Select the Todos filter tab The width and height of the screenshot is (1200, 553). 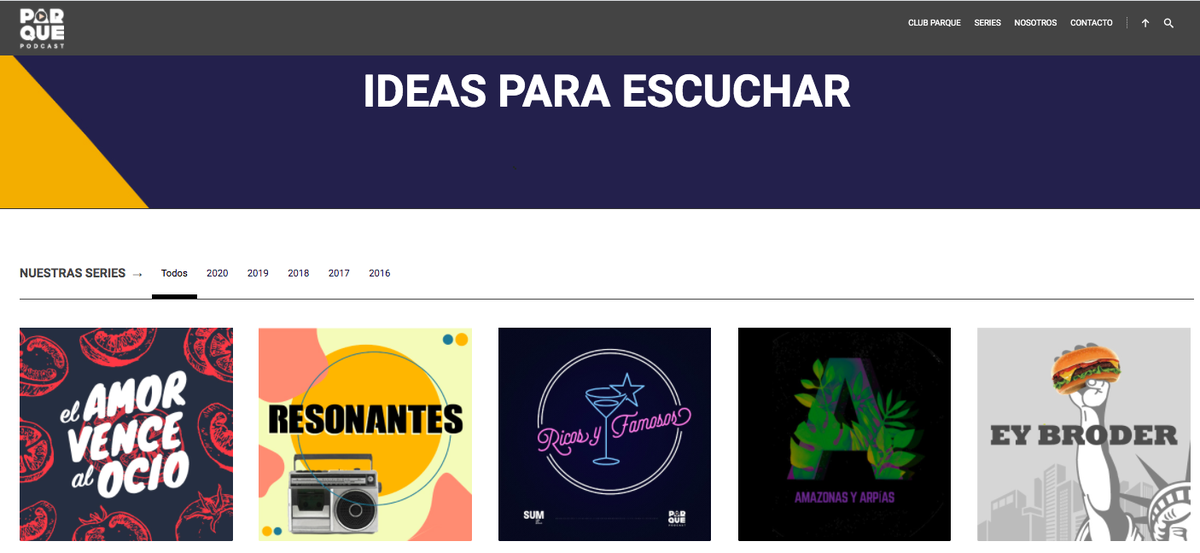click(174, 273)
